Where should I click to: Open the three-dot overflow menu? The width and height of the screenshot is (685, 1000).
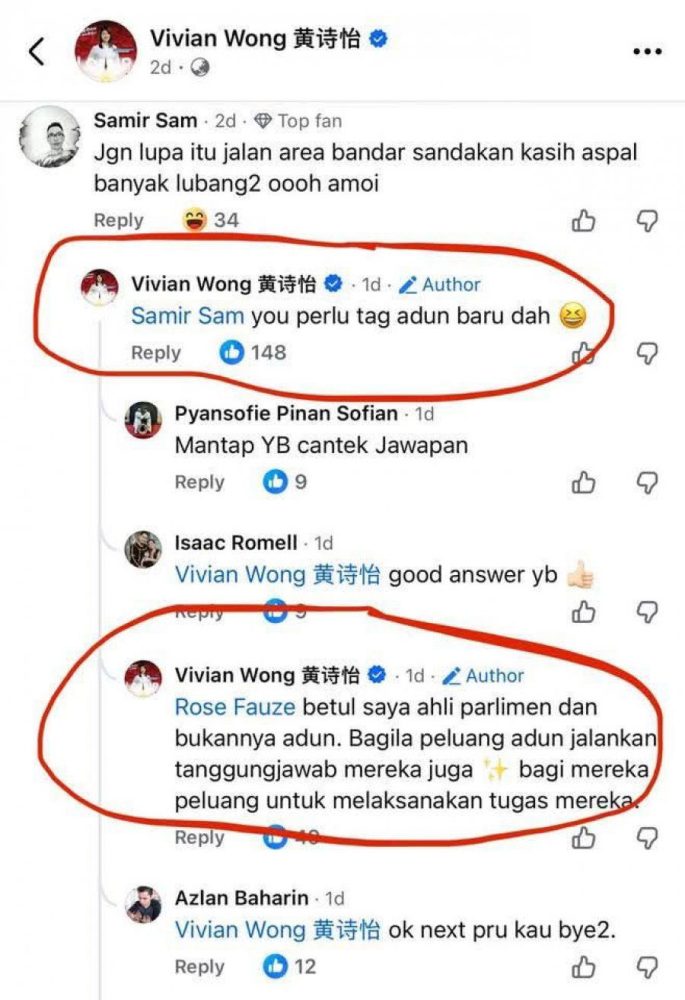pyautogui.click(x=645, y=50)
